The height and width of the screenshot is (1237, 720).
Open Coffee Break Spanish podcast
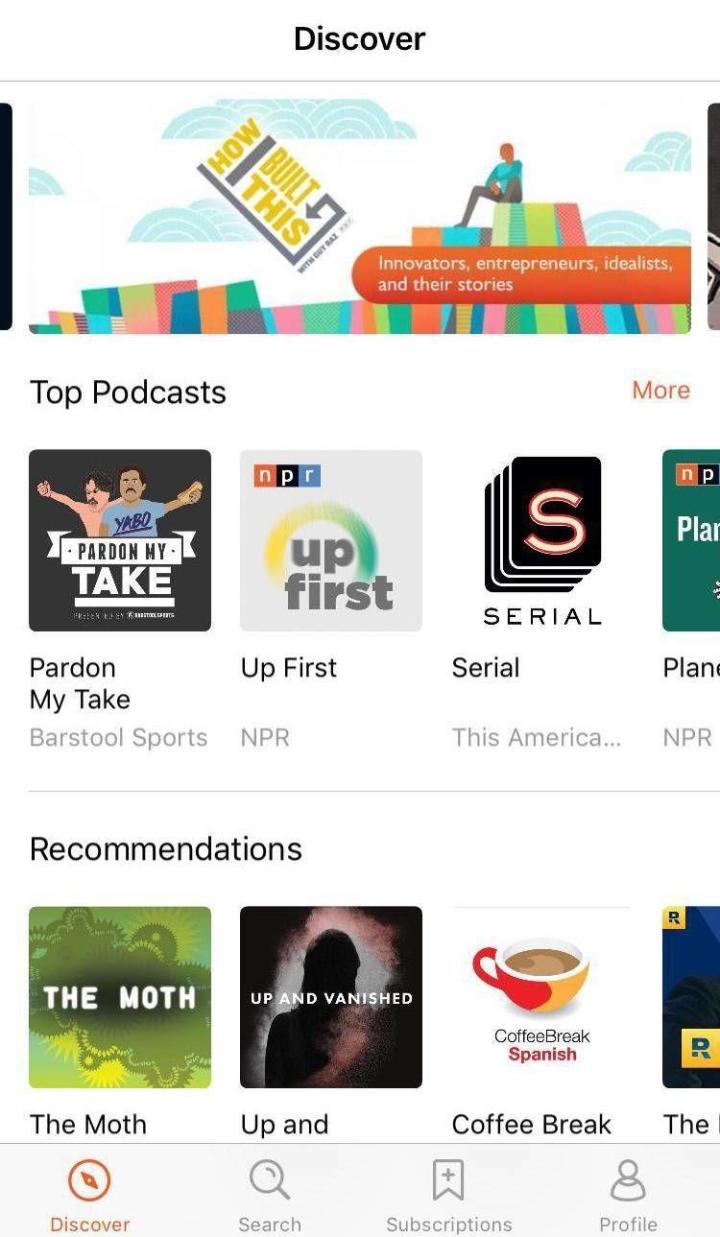tap(542, 997)
